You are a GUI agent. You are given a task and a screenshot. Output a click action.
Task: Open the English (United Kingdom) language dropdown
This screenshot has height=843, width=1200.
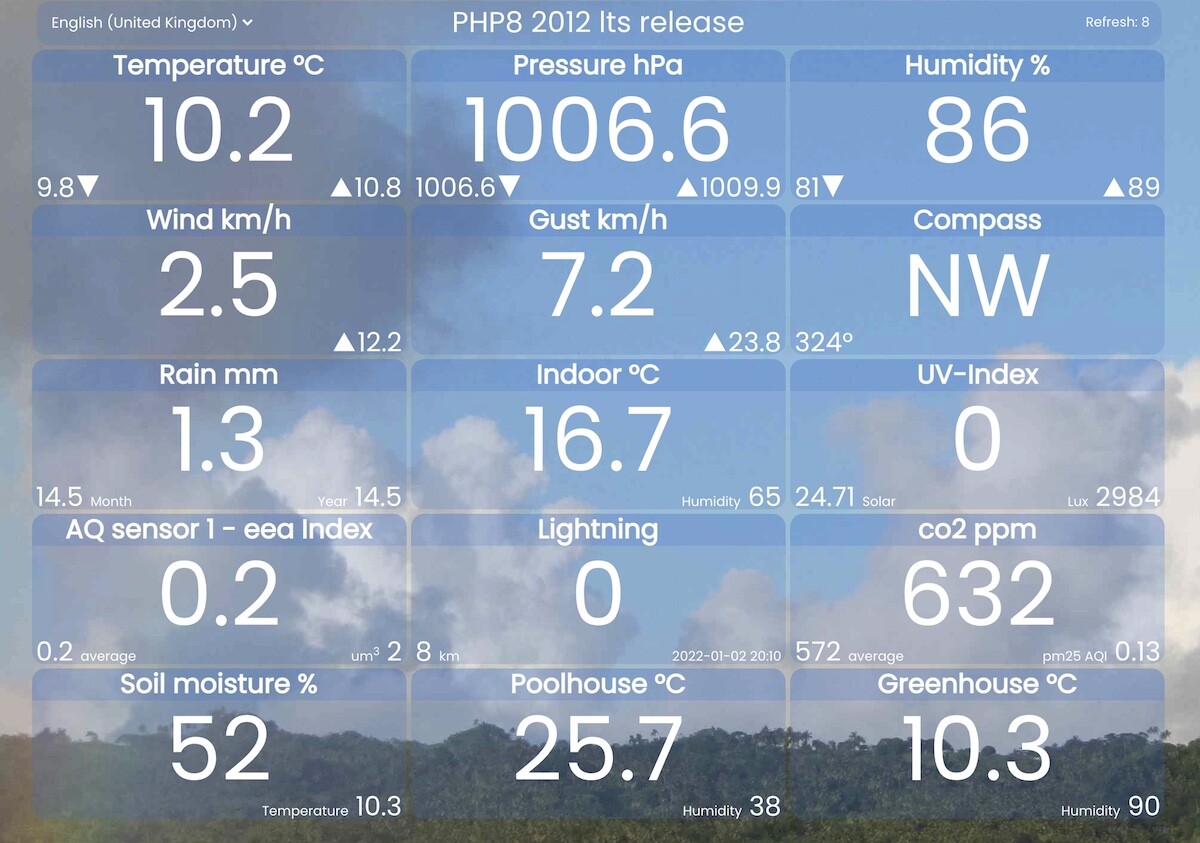152,22
